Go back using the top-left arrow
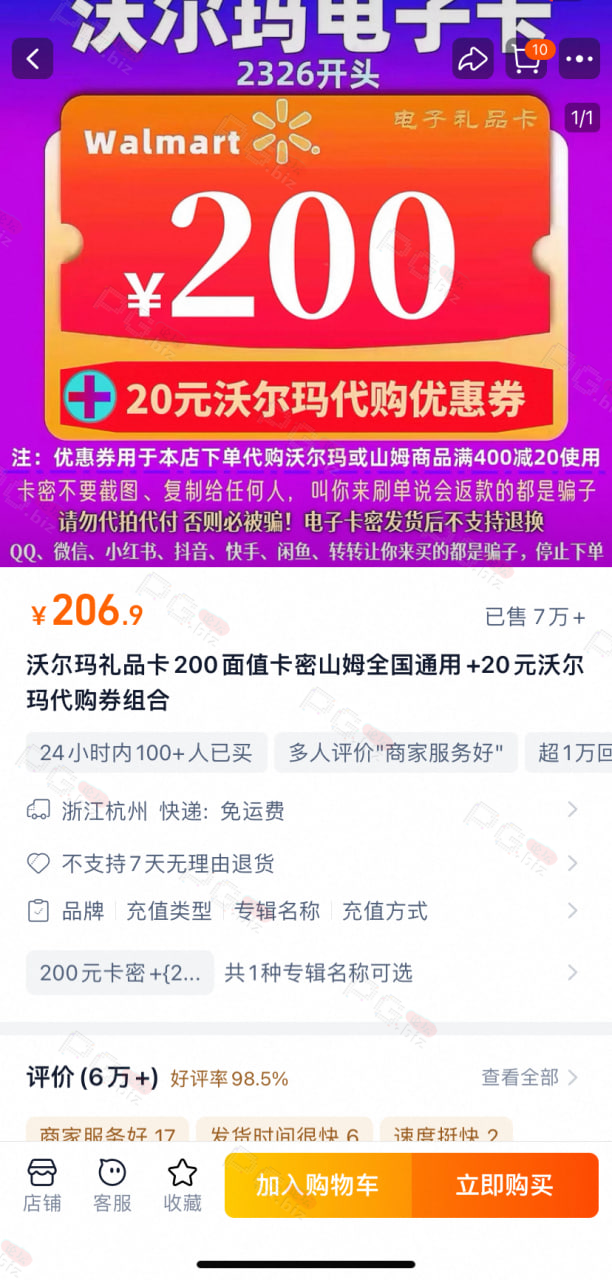This screenshot has height=1280, width=612. [32, 59]
